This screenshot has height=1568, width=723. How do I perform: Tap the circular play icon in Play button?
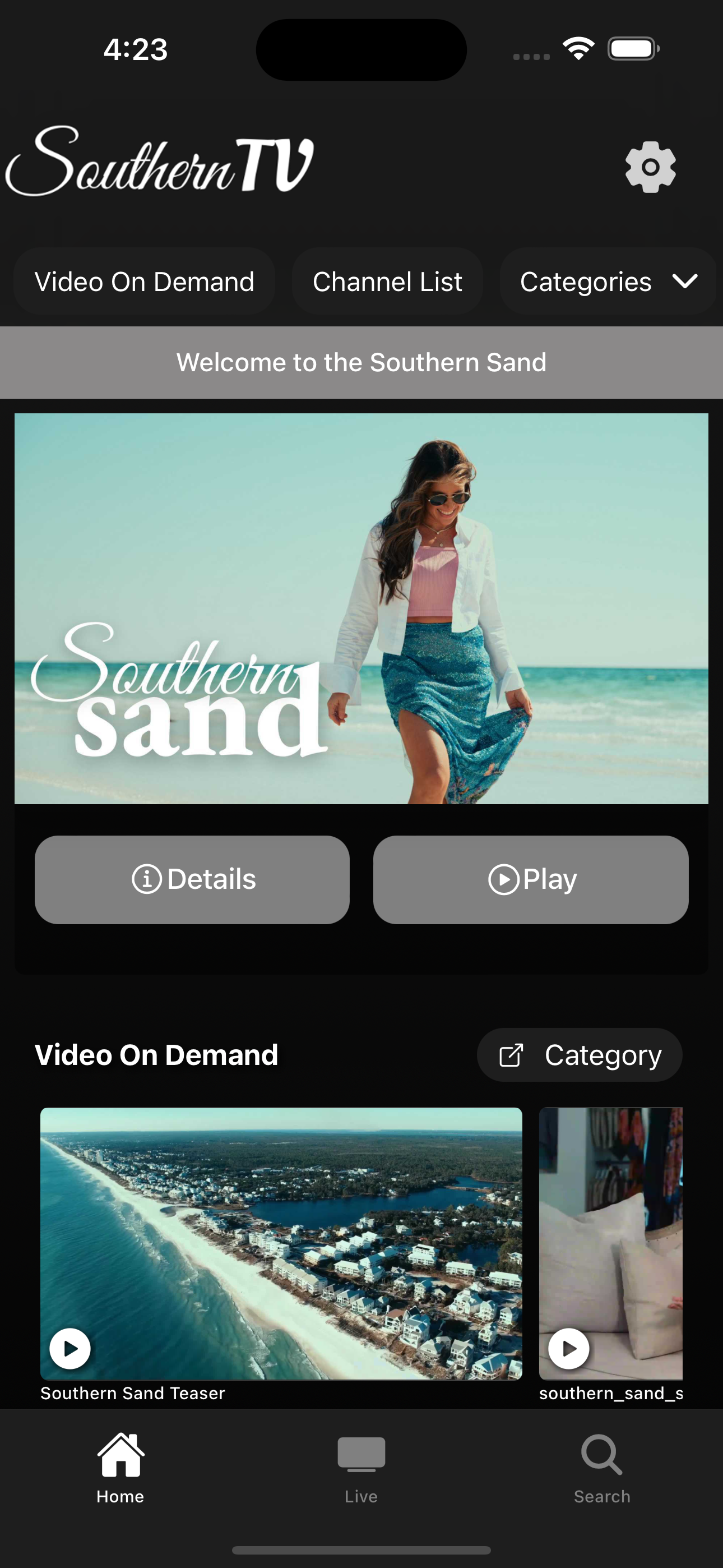coord(503,878)
